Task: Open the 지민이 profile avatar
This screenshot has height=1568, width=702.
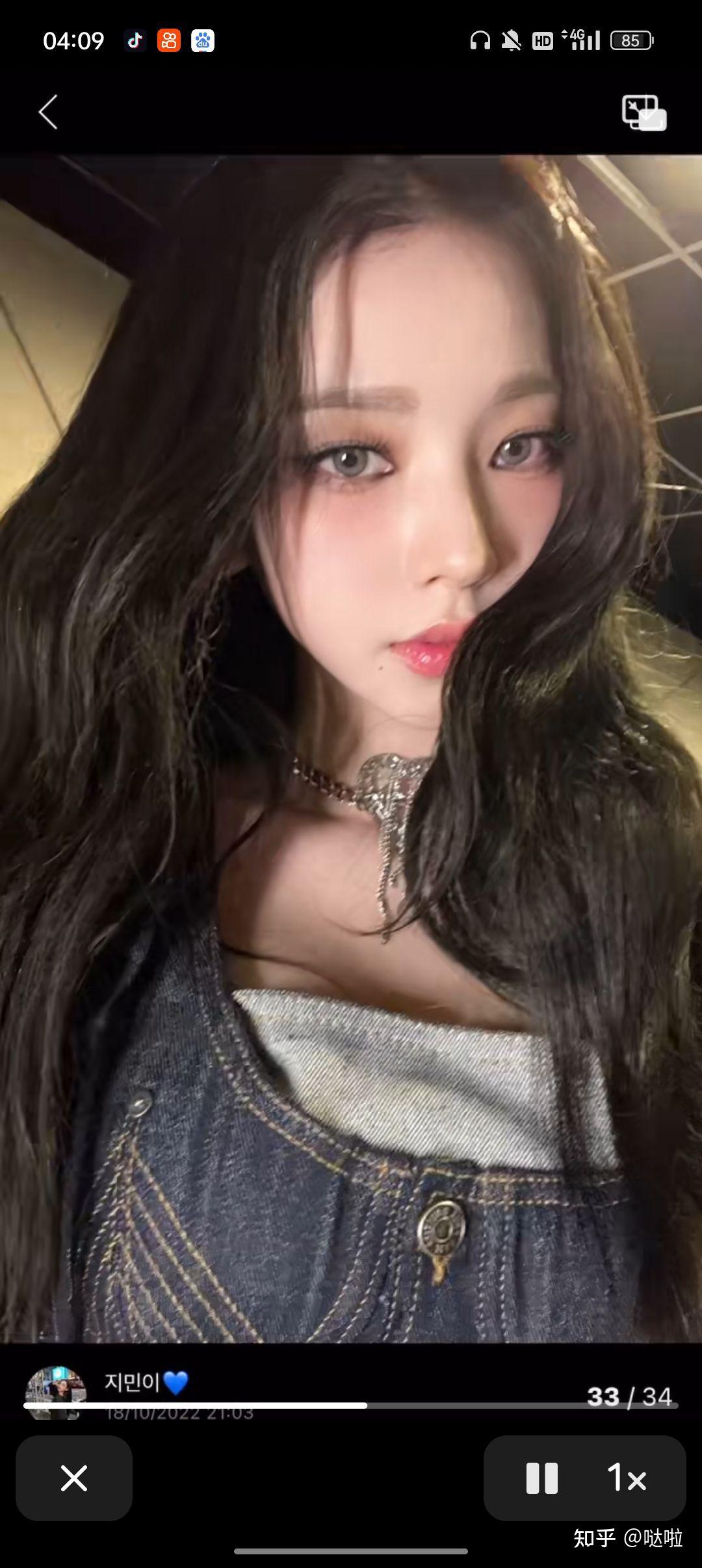Action: click(55, 1391)
